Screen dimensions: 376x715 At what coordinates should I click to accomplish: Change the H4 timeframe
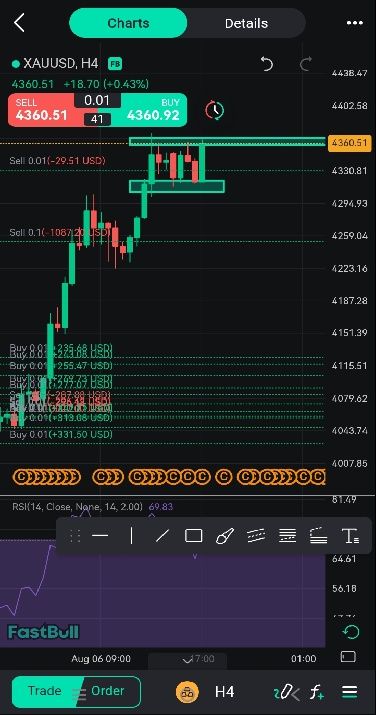point(224,692)
